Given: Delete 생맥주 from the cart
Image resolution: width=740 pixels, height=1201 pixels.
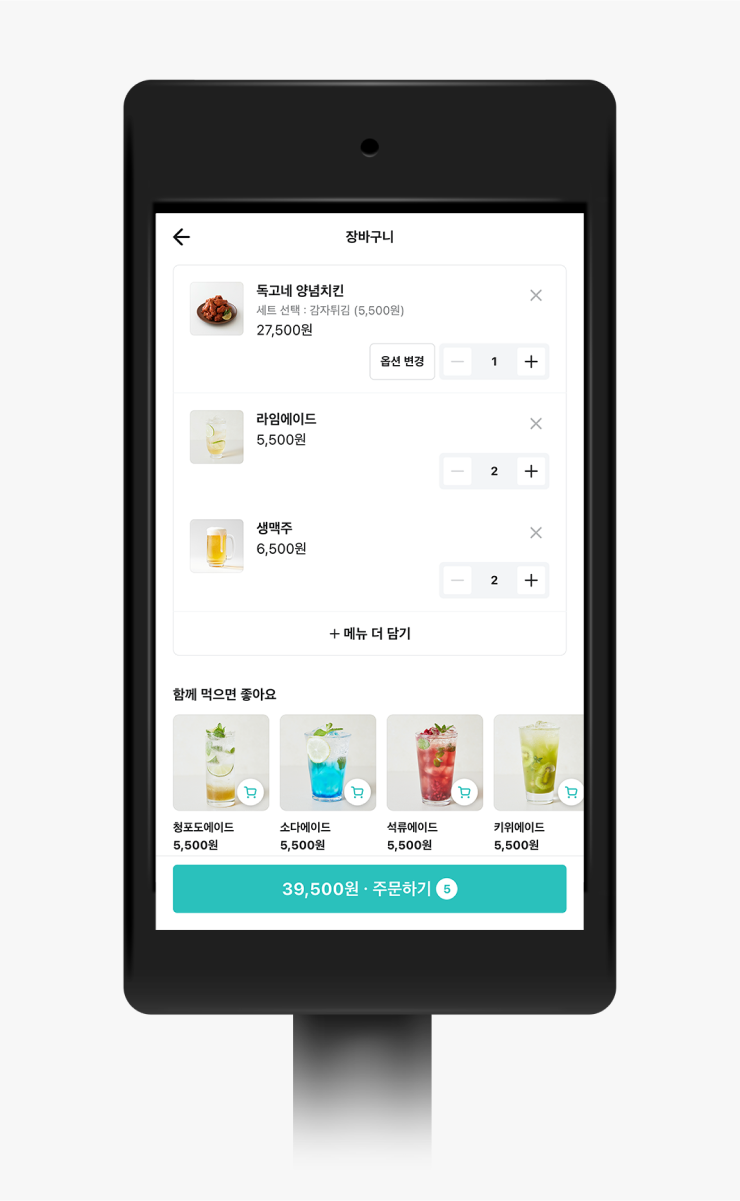Looking at the screenshot, I should [536, 533].
